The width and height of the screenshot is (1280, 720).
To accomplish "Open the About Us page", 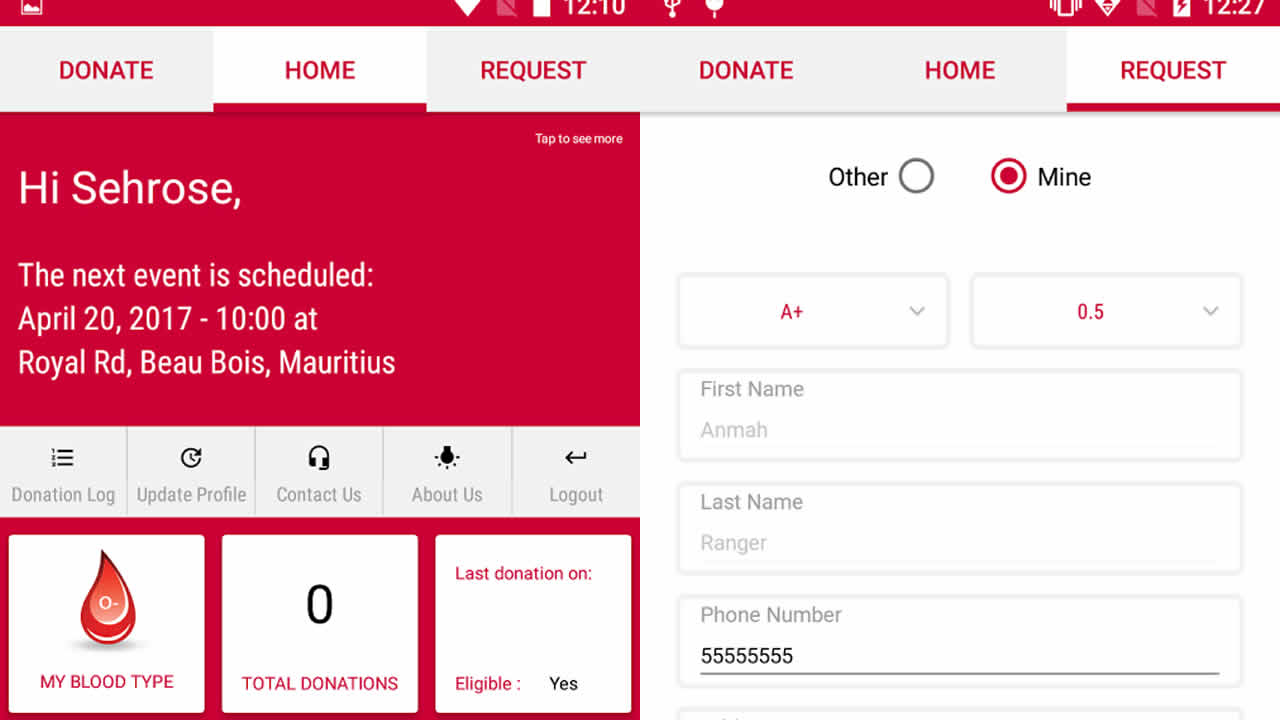I will pyautogui.click(x=447, y=473).
